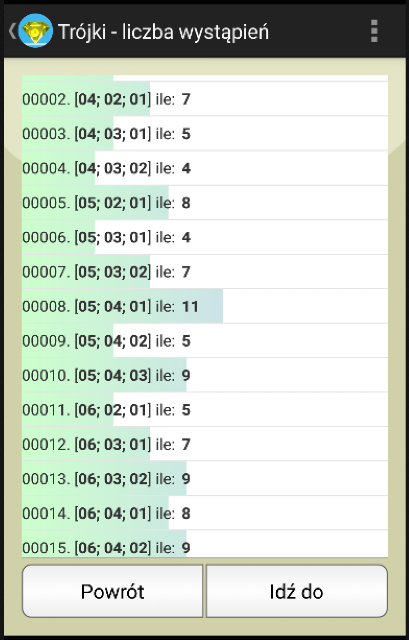409x640 pixels.
Task: Choose row 00012 with triple 06; 03; 01
Action: click(205, 444)
